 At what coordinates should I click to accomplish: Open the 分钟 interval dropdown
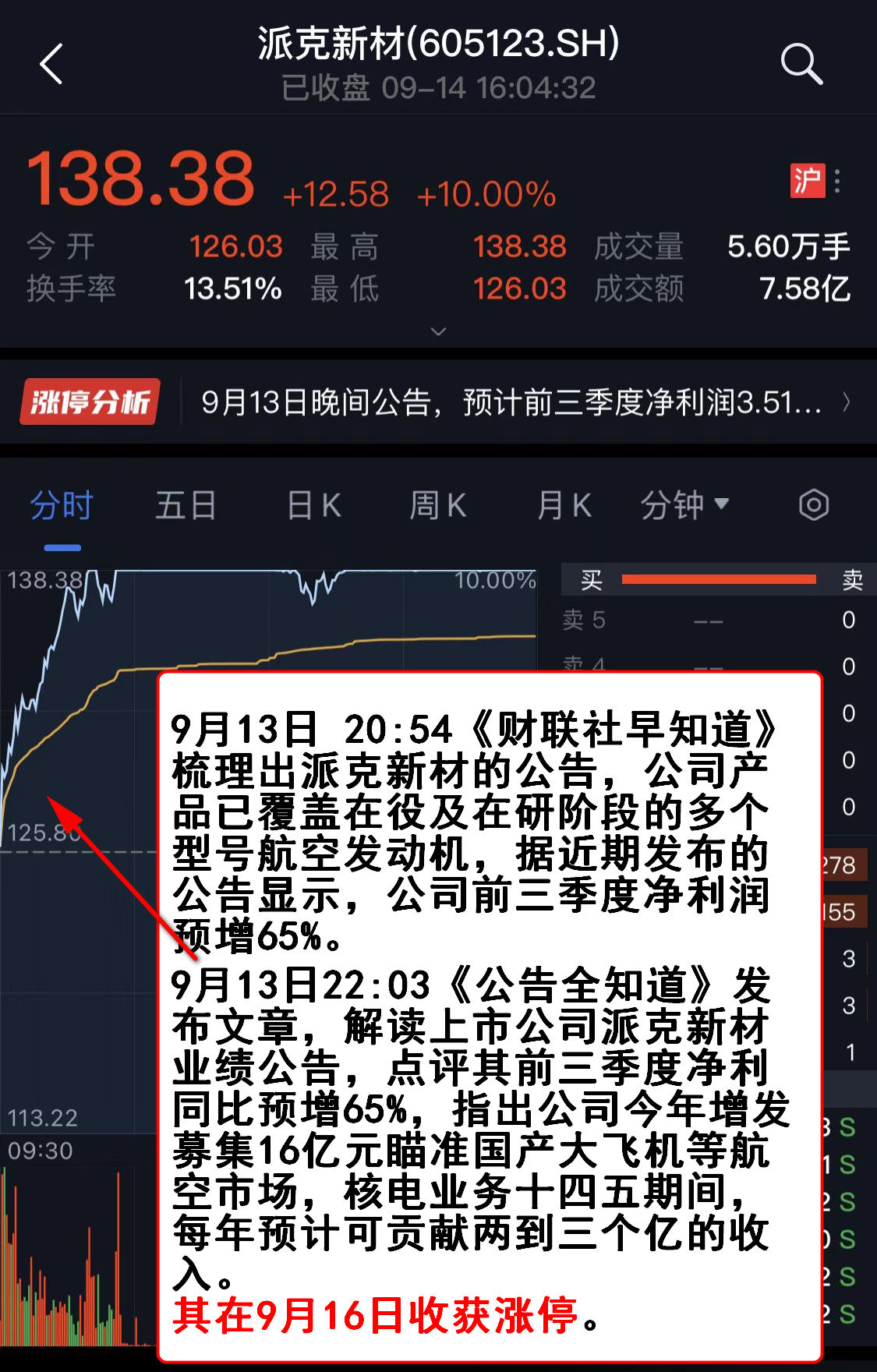pyautogui.click(x=684, y=505)
